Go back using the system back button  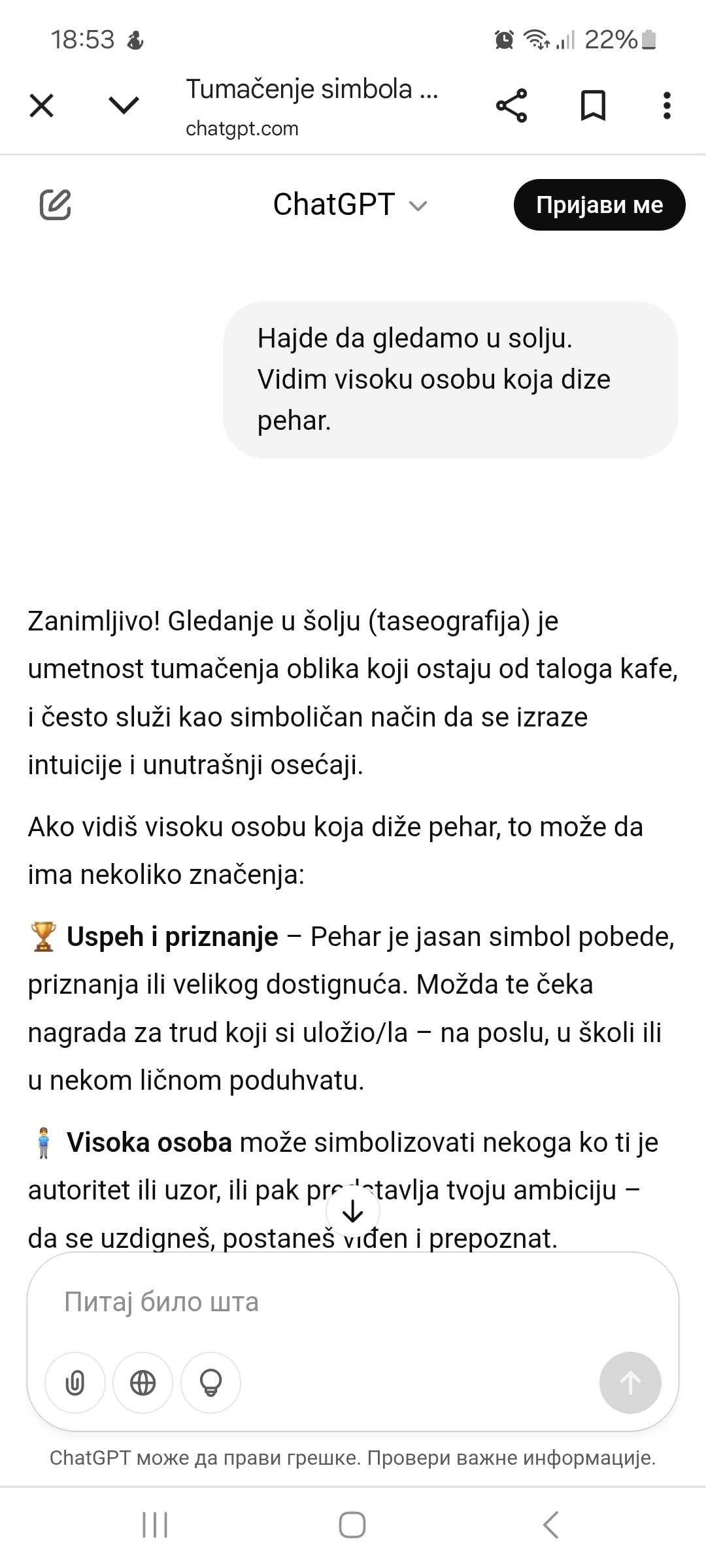point(550,1525)
